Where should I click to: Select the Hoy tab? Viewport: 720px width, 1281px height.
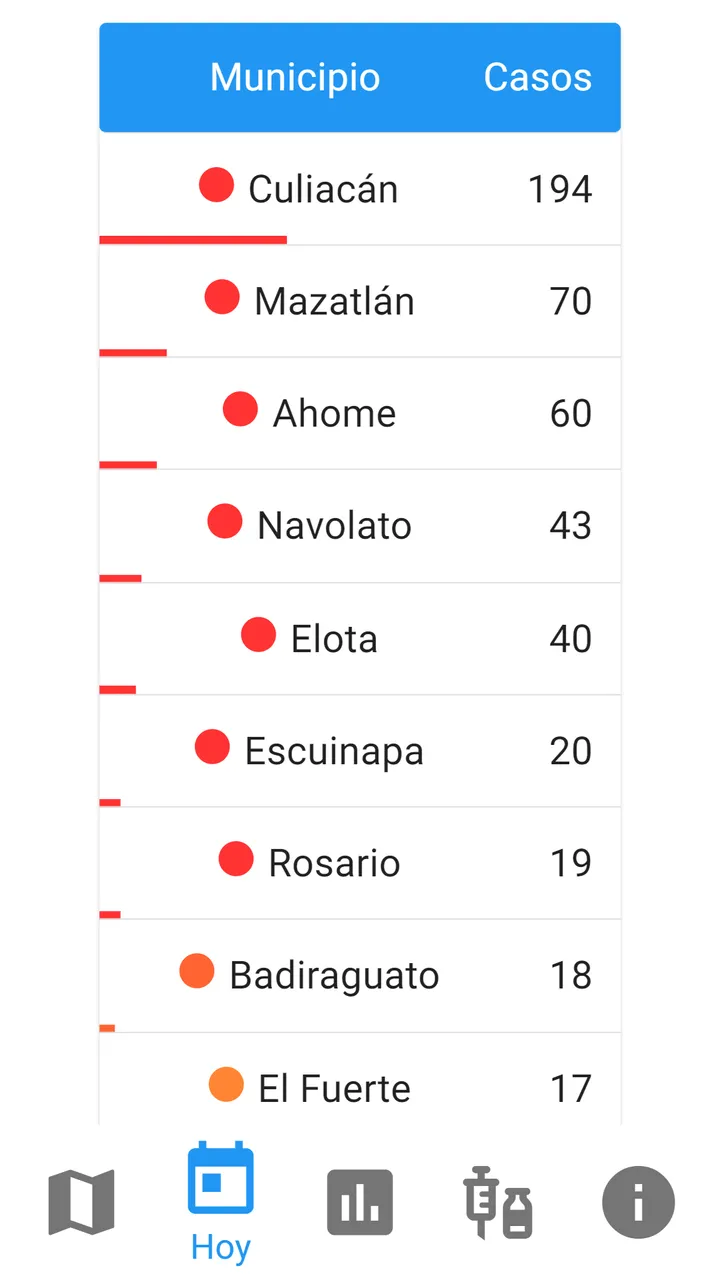(220, 1203)
